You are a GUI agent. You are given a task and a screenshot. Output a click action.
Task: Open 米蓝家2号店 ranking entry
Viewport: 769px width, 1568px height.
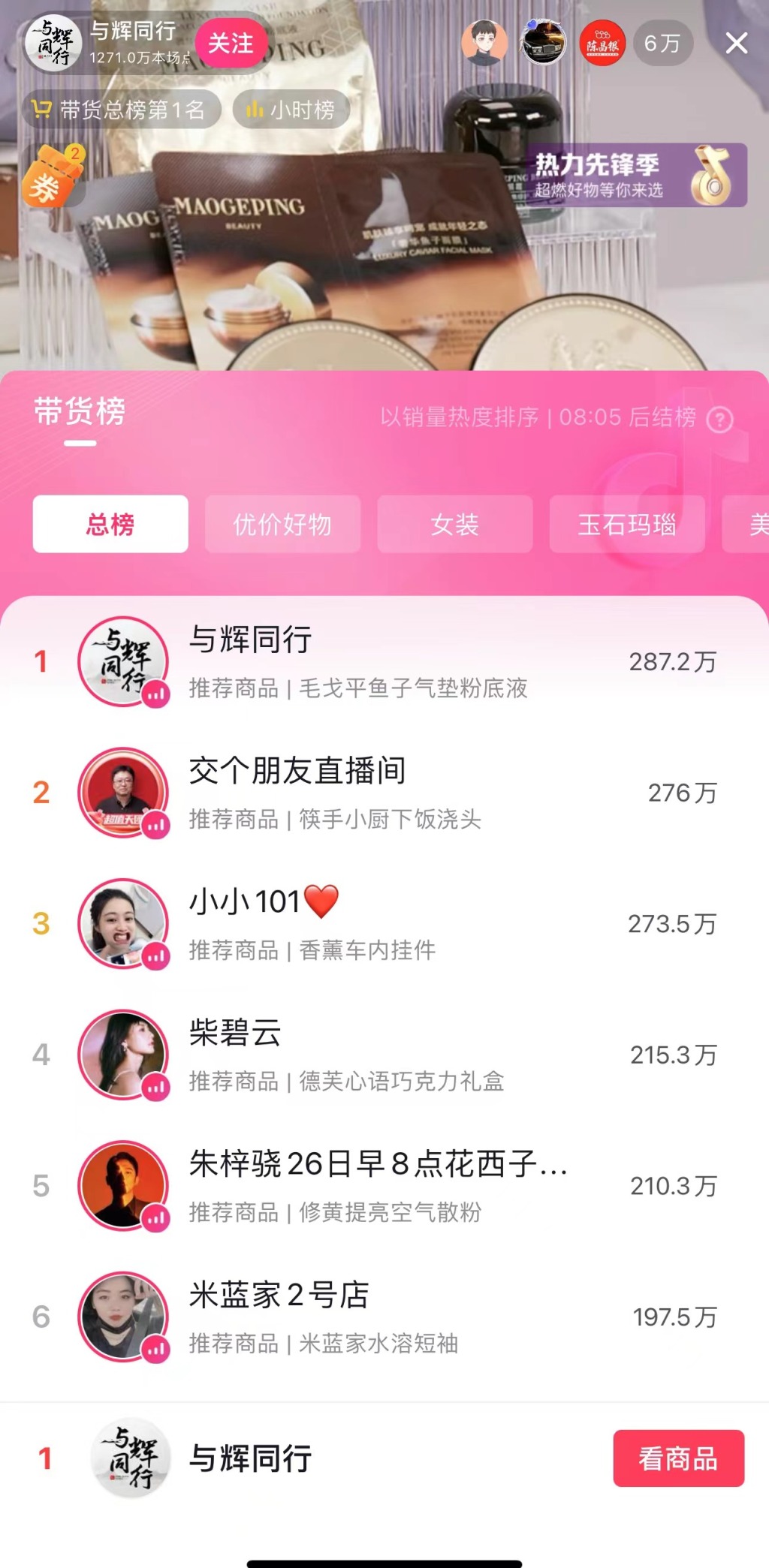[375, 1317]
